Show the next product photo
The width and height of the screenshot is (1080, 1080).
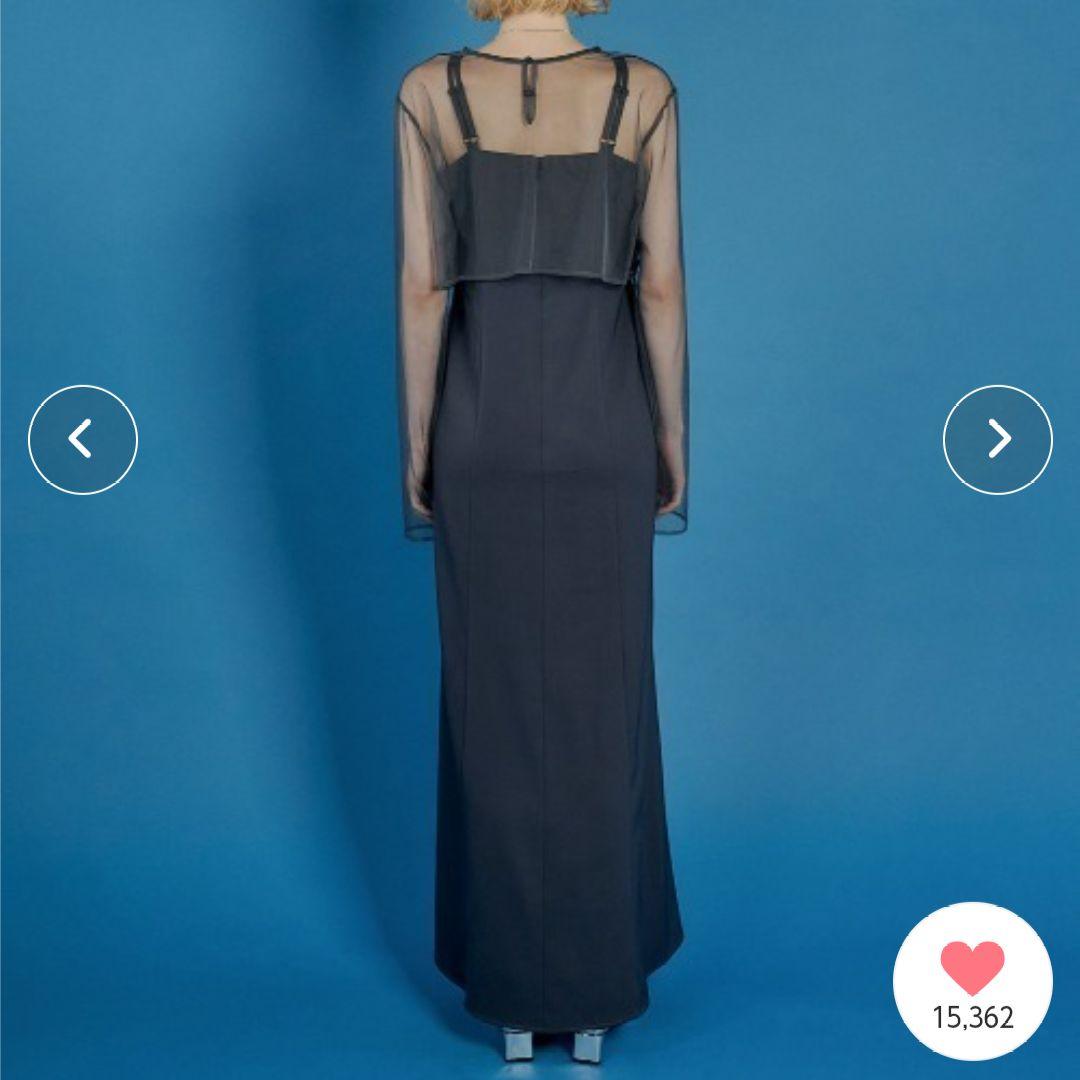pyautogui.click(x=997, y=440)
